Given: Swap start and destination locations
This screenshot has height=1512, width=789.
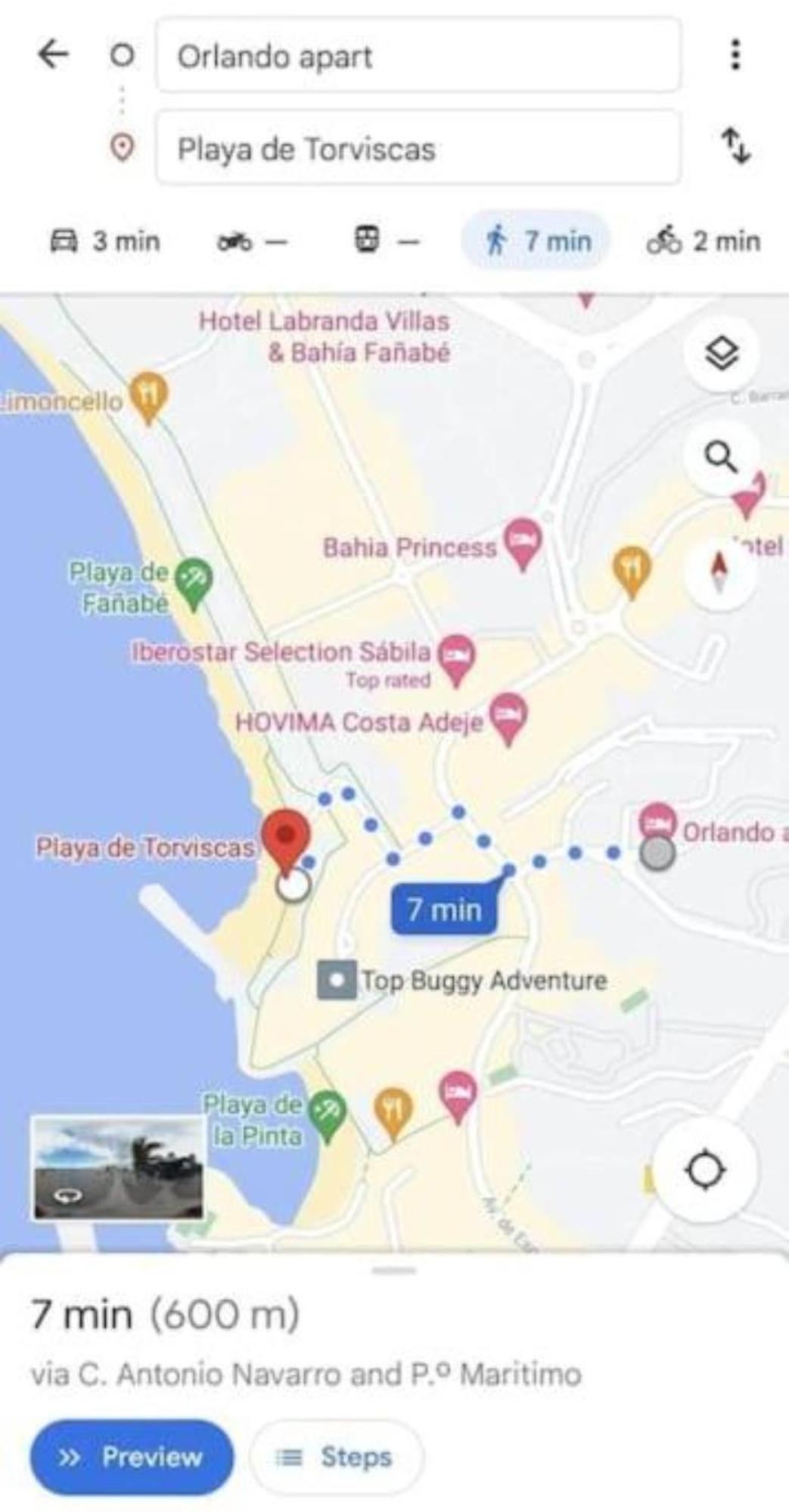Looking at the screenshot, I should tap(735, 145).
